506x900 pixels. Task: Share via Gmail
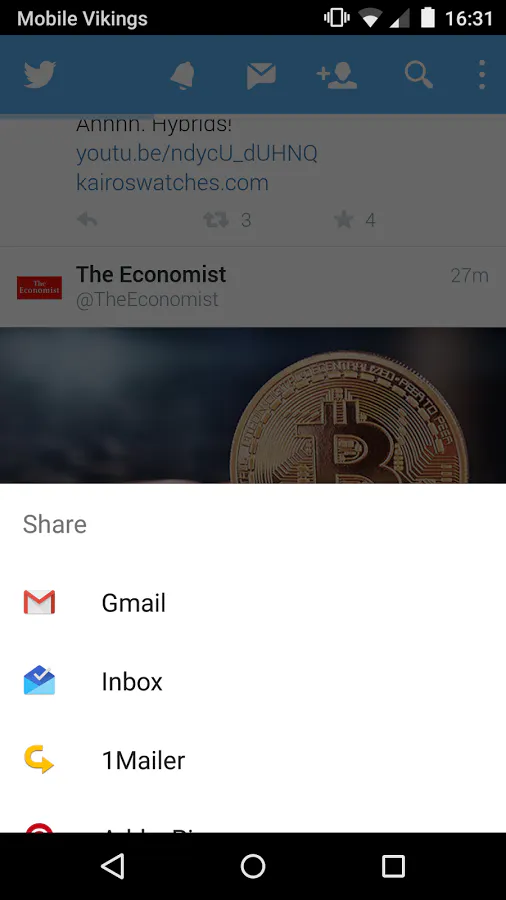[253, 603]
